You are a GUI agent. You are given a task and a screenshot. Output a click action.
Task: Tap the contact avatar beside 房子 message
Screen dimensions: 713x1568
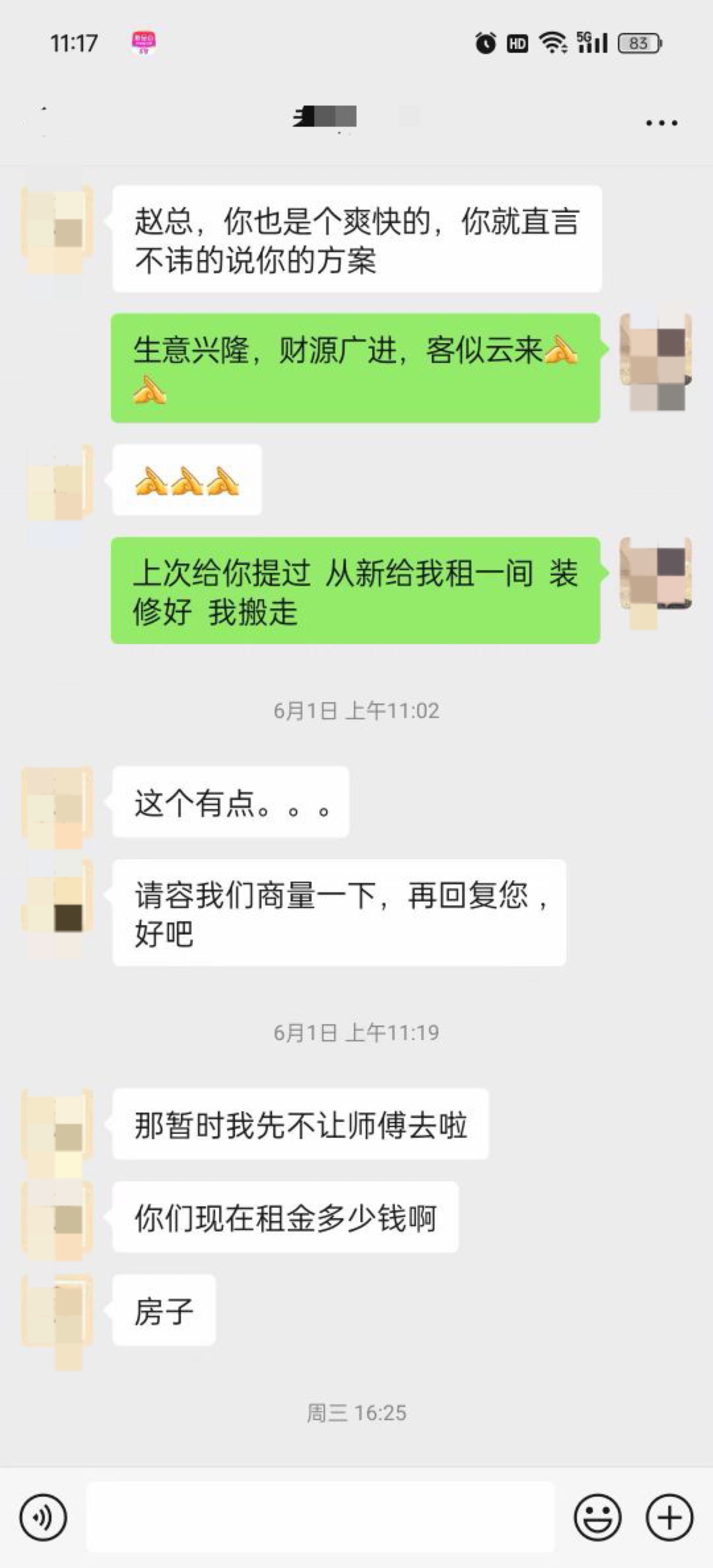(x=58, y=1310)
